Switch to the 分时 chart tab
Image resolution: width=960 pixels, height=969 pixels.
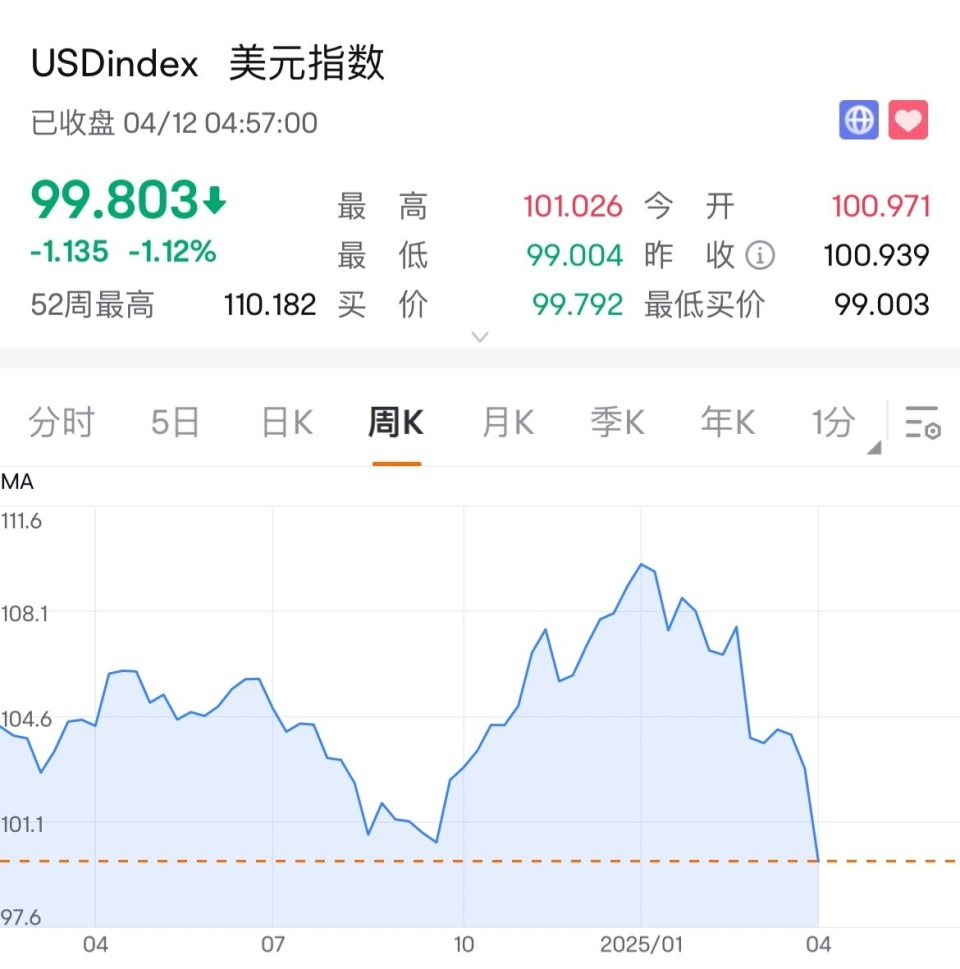coord(60,424)
